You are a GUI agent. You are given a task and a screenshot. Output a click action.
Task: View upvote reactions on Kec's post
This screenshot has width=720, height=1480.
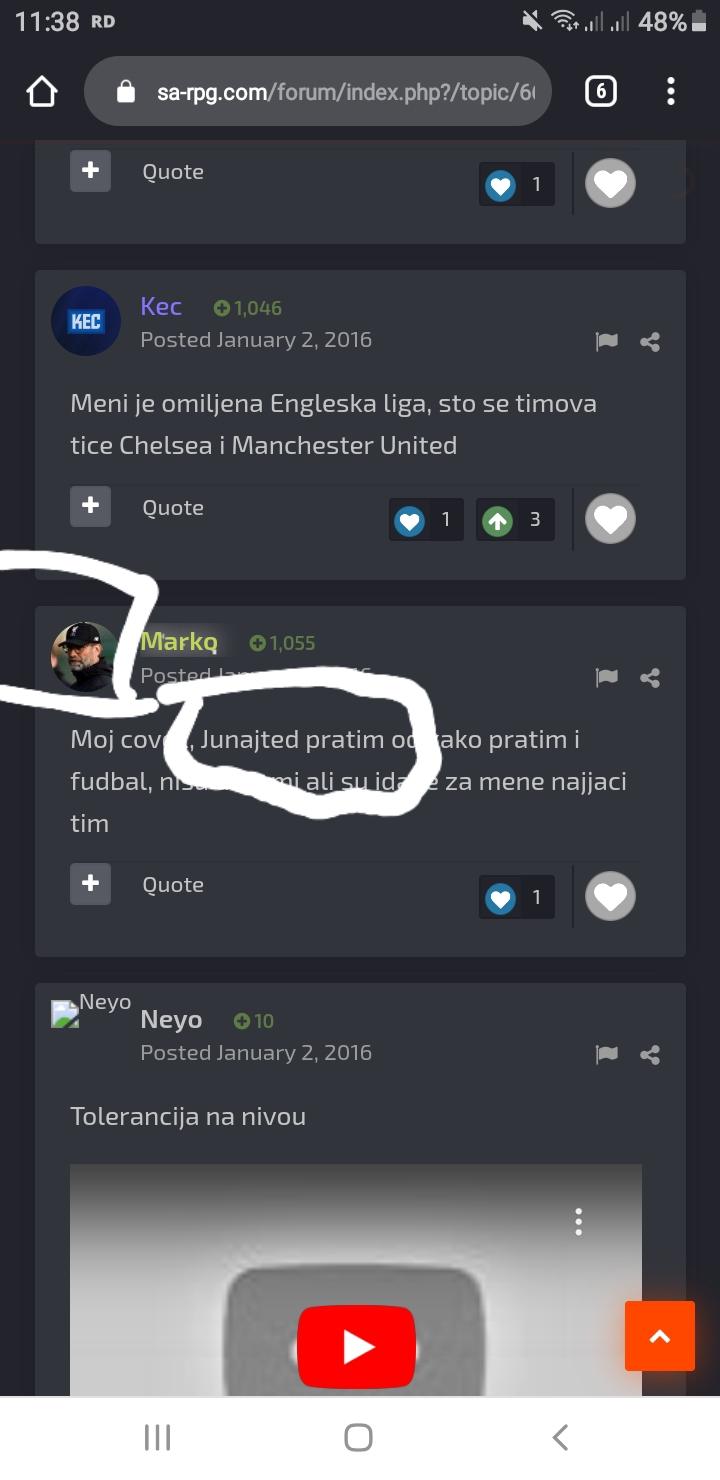coord(515,519)
